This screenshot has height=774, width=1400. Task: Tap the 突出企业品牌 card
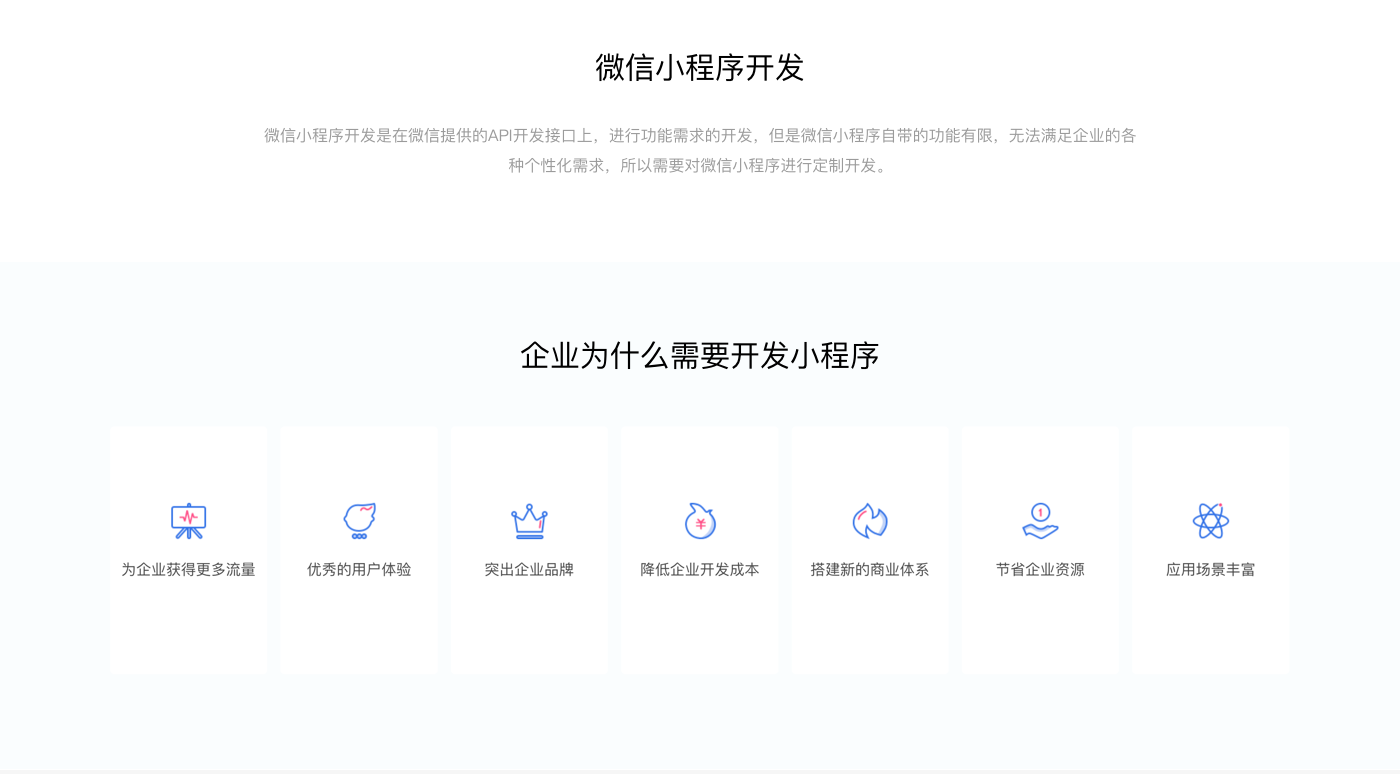tap(529, 549)
